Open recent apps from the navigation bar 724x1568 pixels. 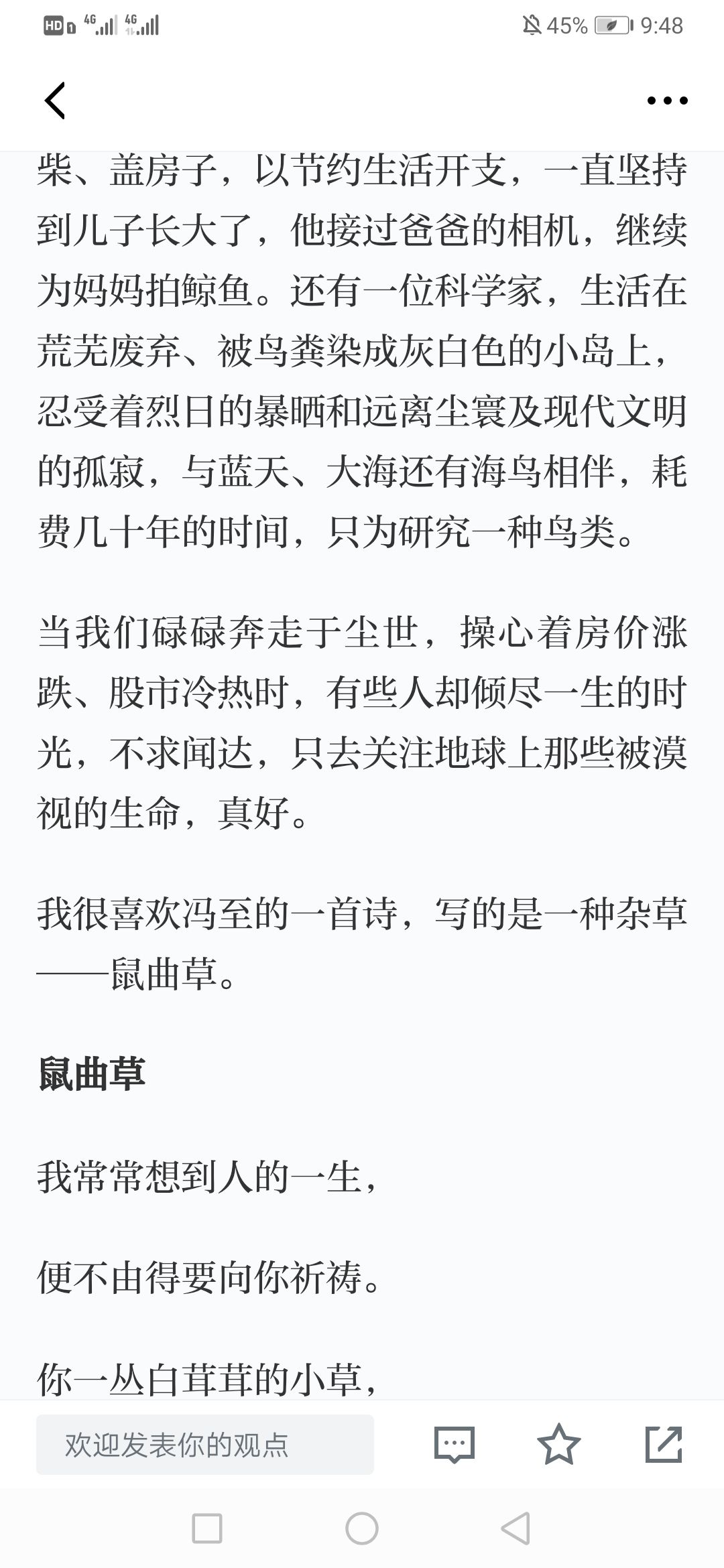tap(207, 1529)
